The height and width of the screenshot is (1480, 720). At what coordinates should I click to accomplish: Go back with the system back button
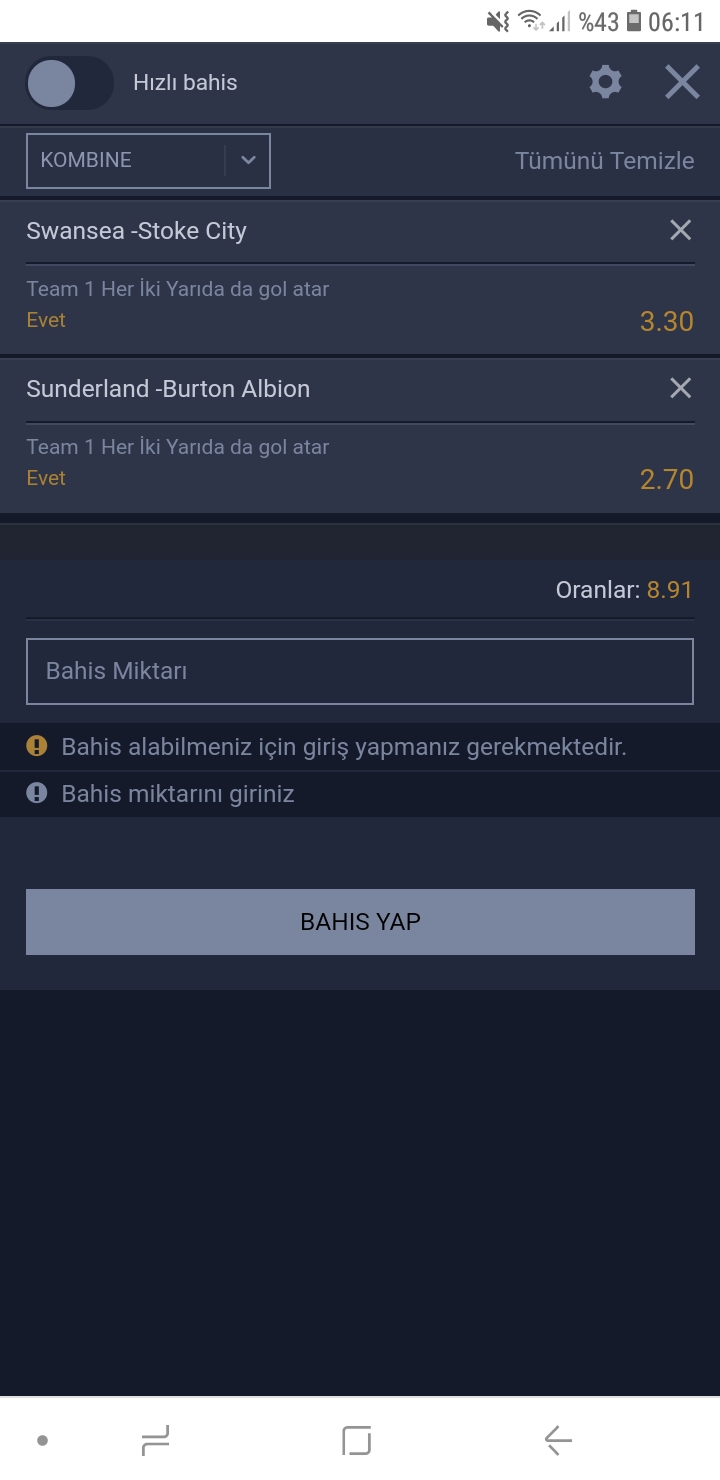tap(557, 1440)
